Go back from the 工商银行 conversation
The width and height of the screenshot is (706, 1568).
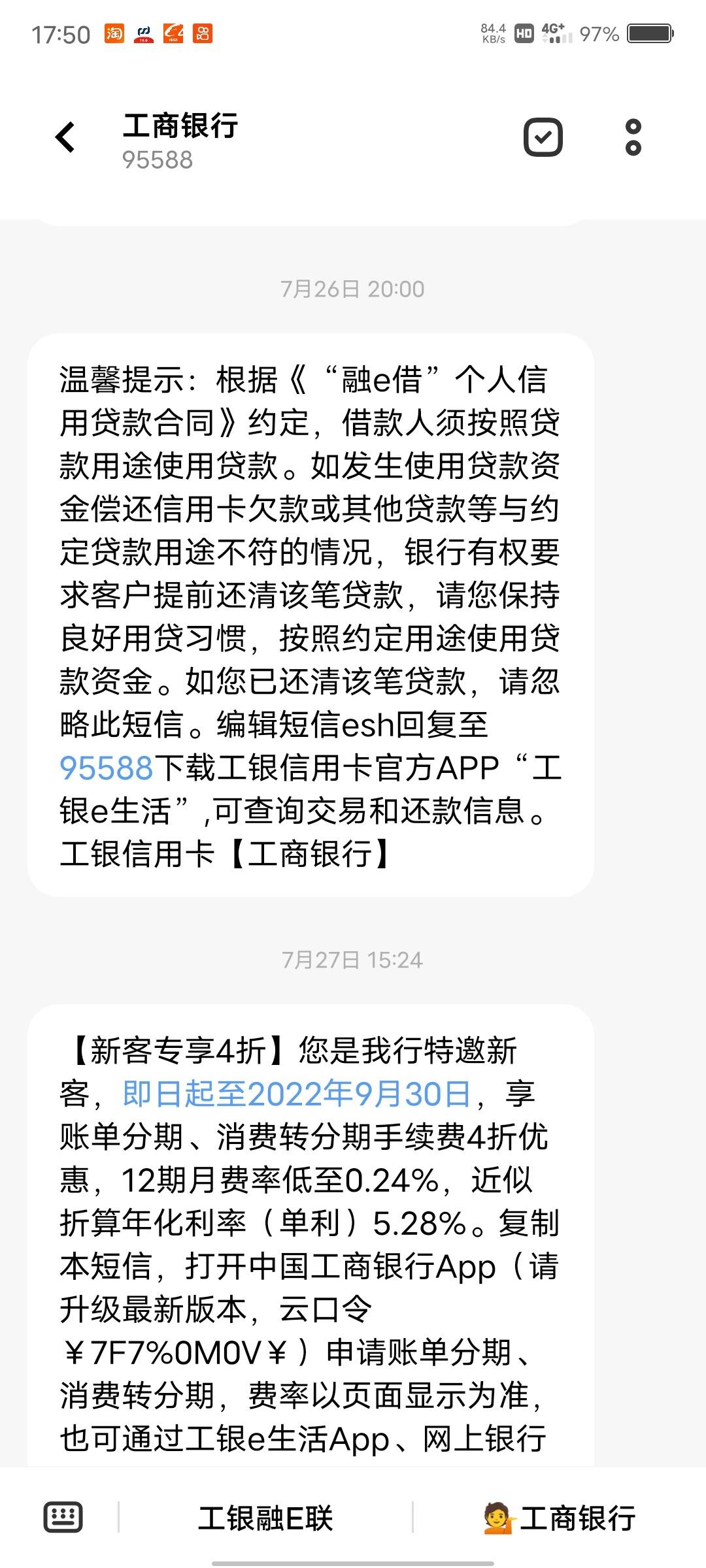pos(65,137)
